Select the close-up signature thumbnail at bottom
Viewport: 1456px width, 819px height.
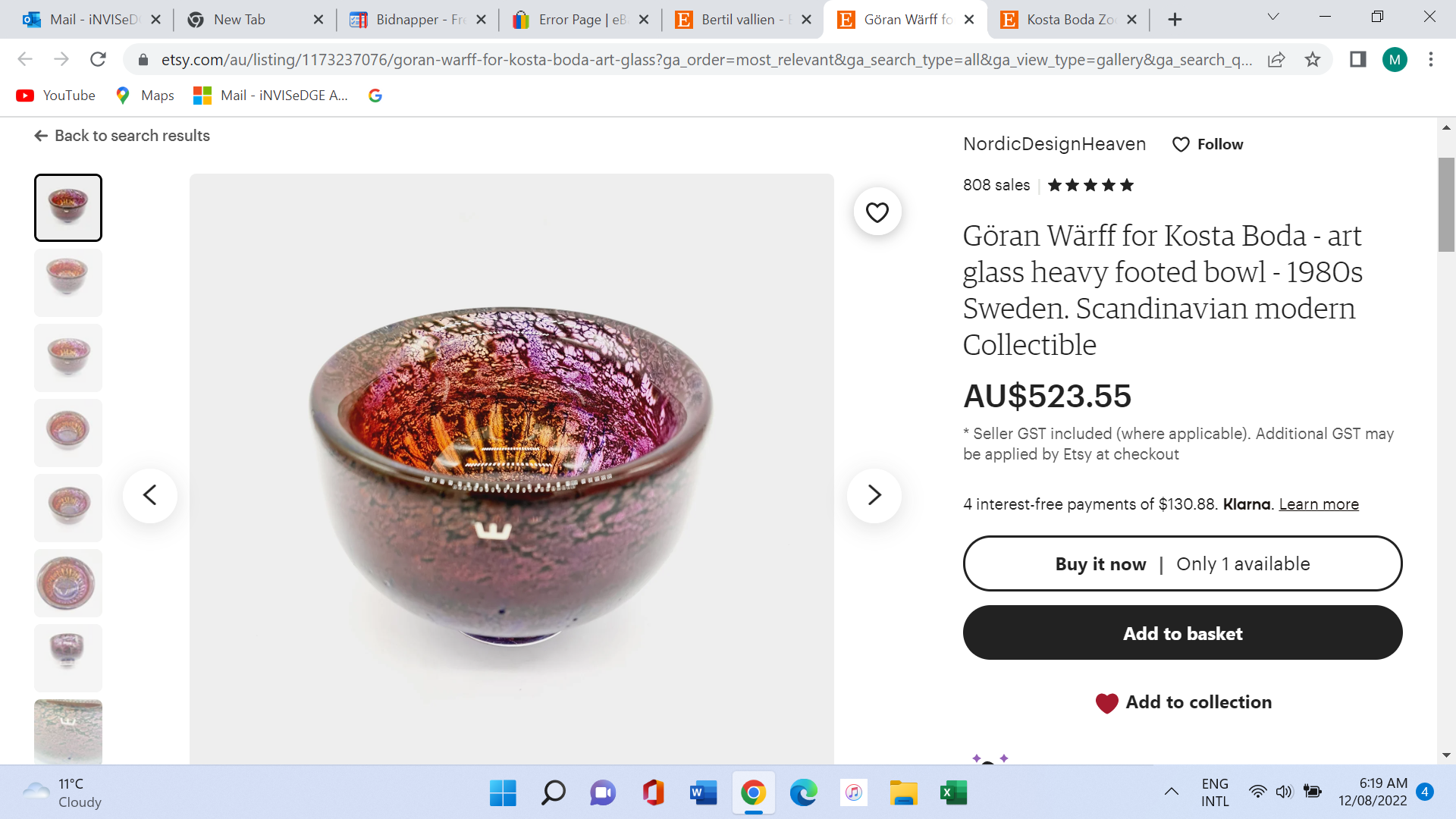(68, 731)
